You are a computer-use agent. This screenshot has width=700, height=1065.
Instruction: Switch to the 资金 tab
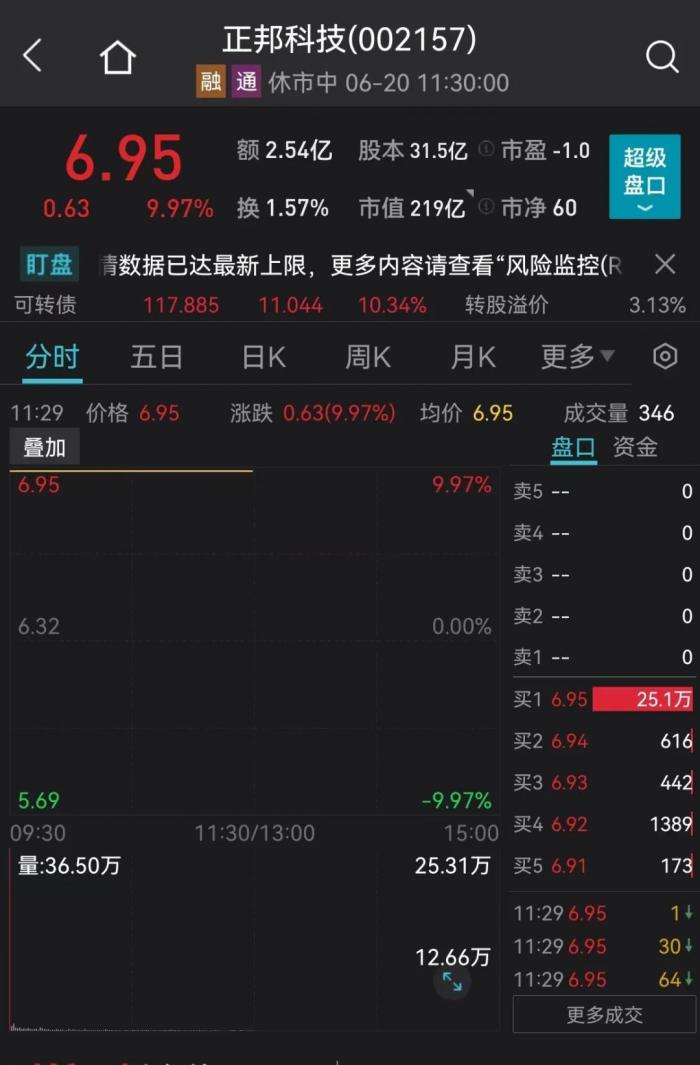[635, 447]
